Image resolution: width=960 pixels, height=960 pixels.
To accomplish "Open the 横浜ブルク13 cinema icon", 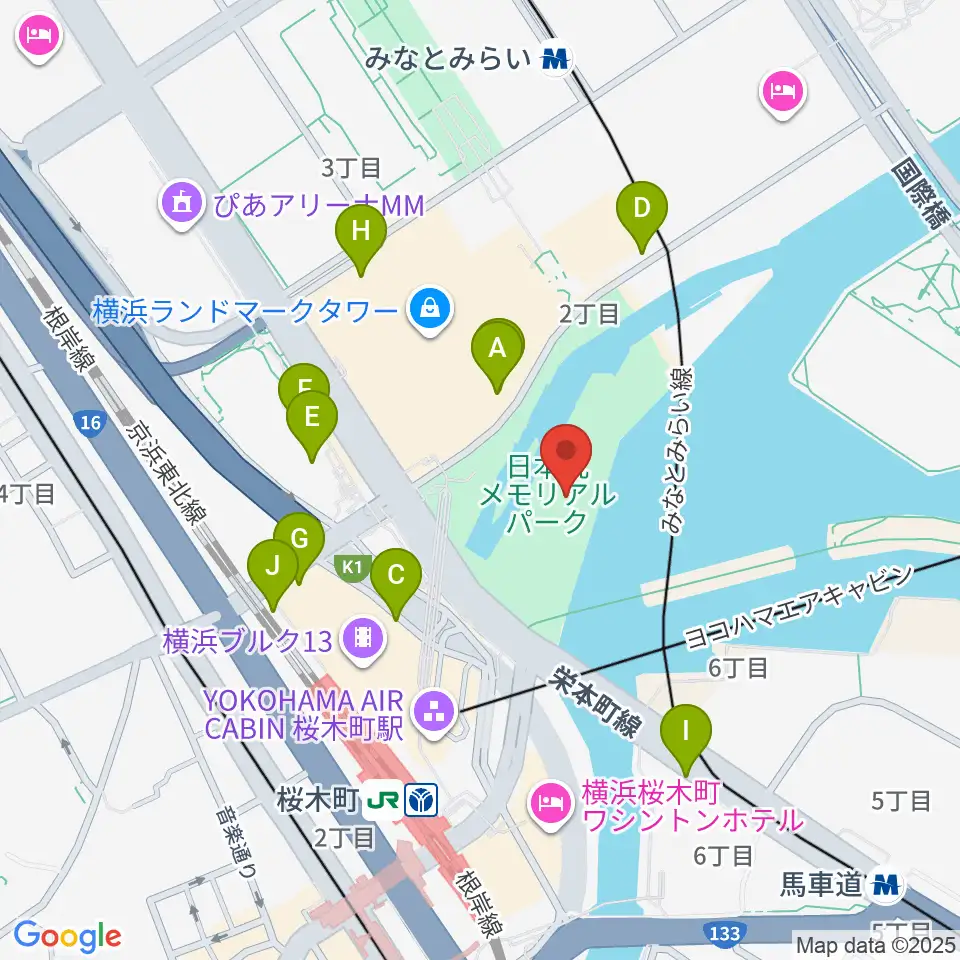I will [361, 637].
